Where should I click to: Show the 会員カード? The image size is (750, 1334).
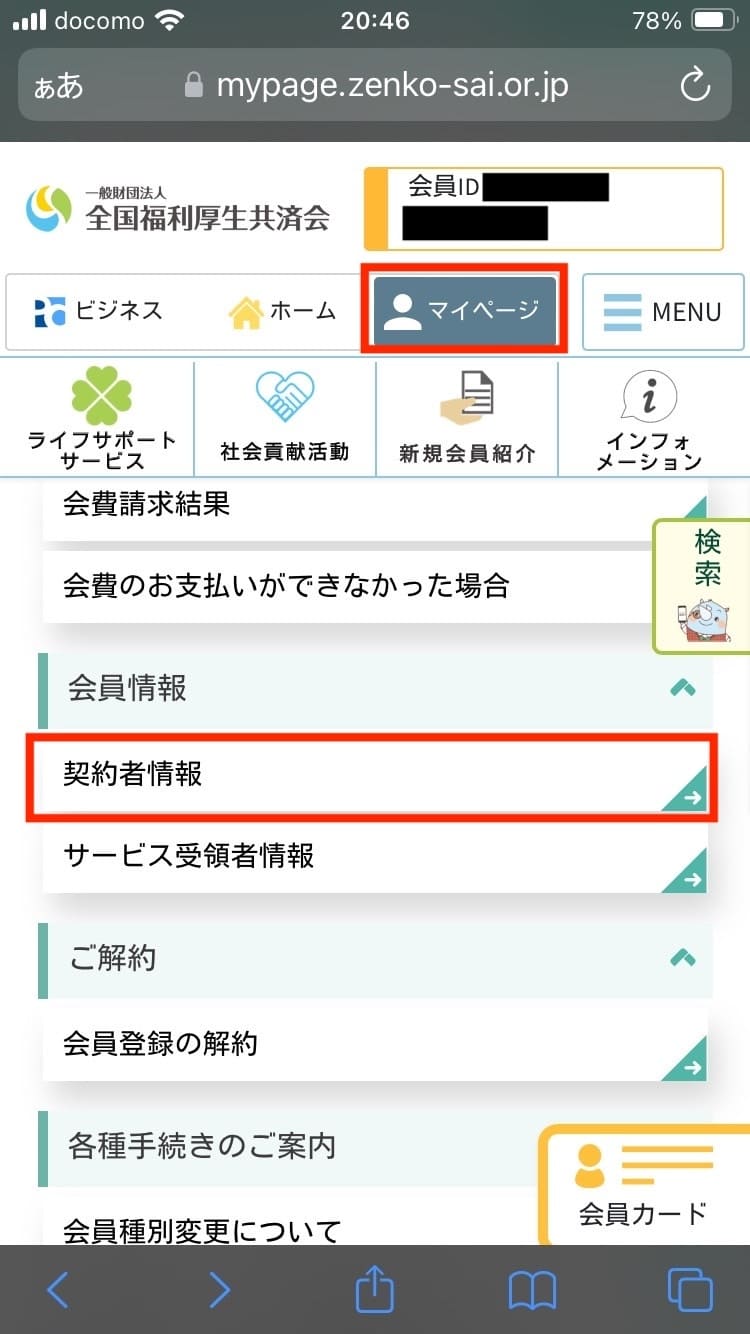pos(645,1185)
